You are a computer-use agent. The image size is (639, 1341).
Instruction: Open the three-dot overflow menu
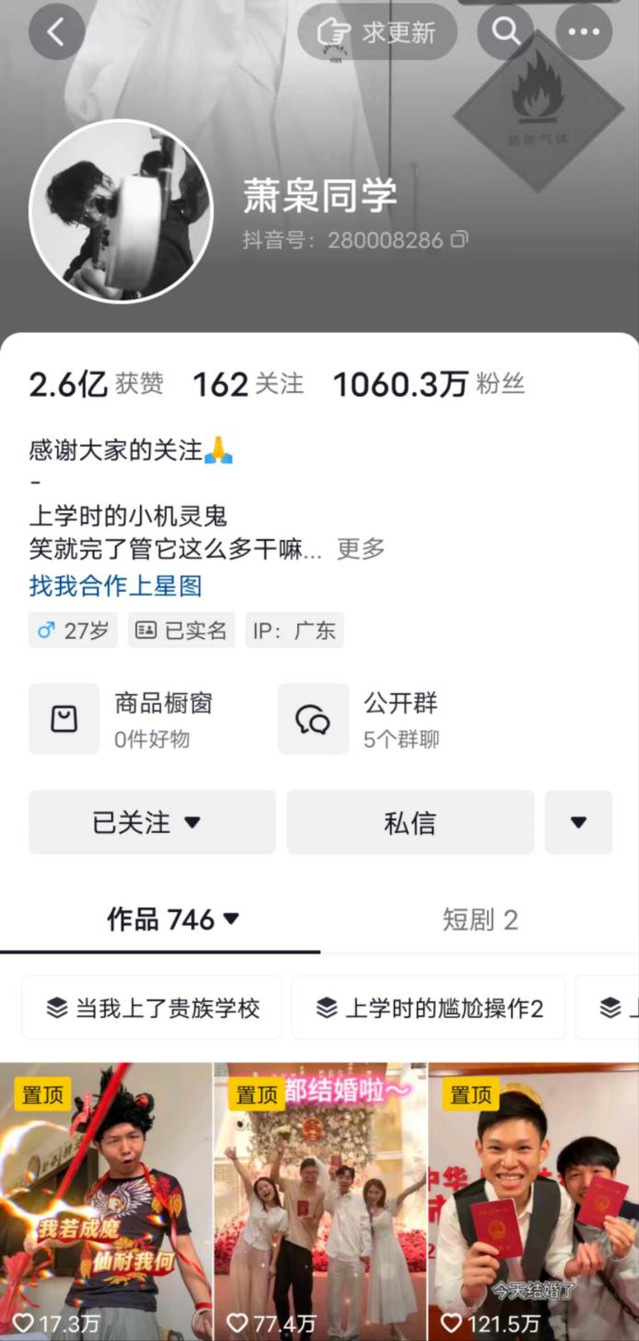click(584, 32)
